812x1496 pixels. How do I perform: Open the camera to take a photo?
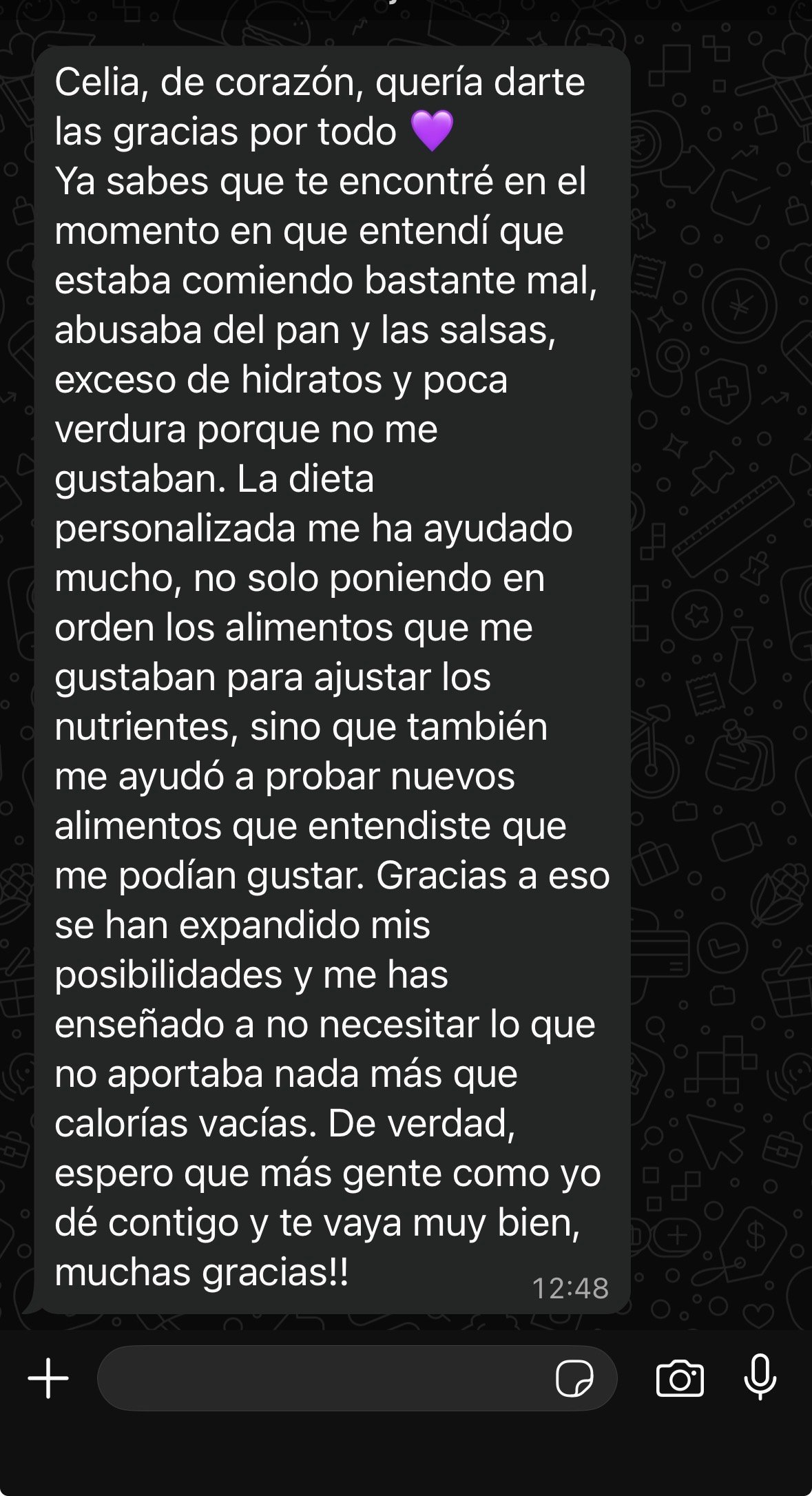pos(680,1378)
